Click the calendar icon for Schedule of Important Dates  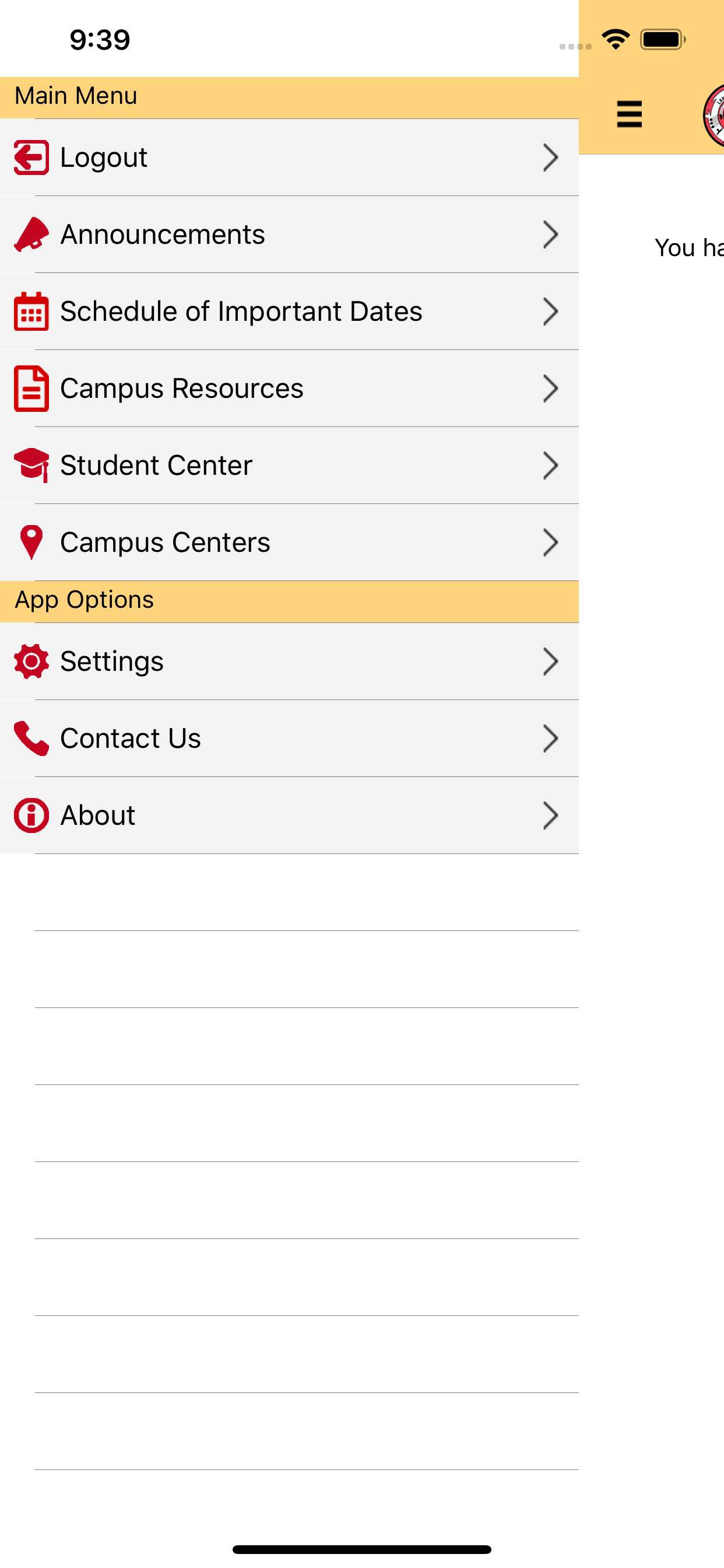30,310
